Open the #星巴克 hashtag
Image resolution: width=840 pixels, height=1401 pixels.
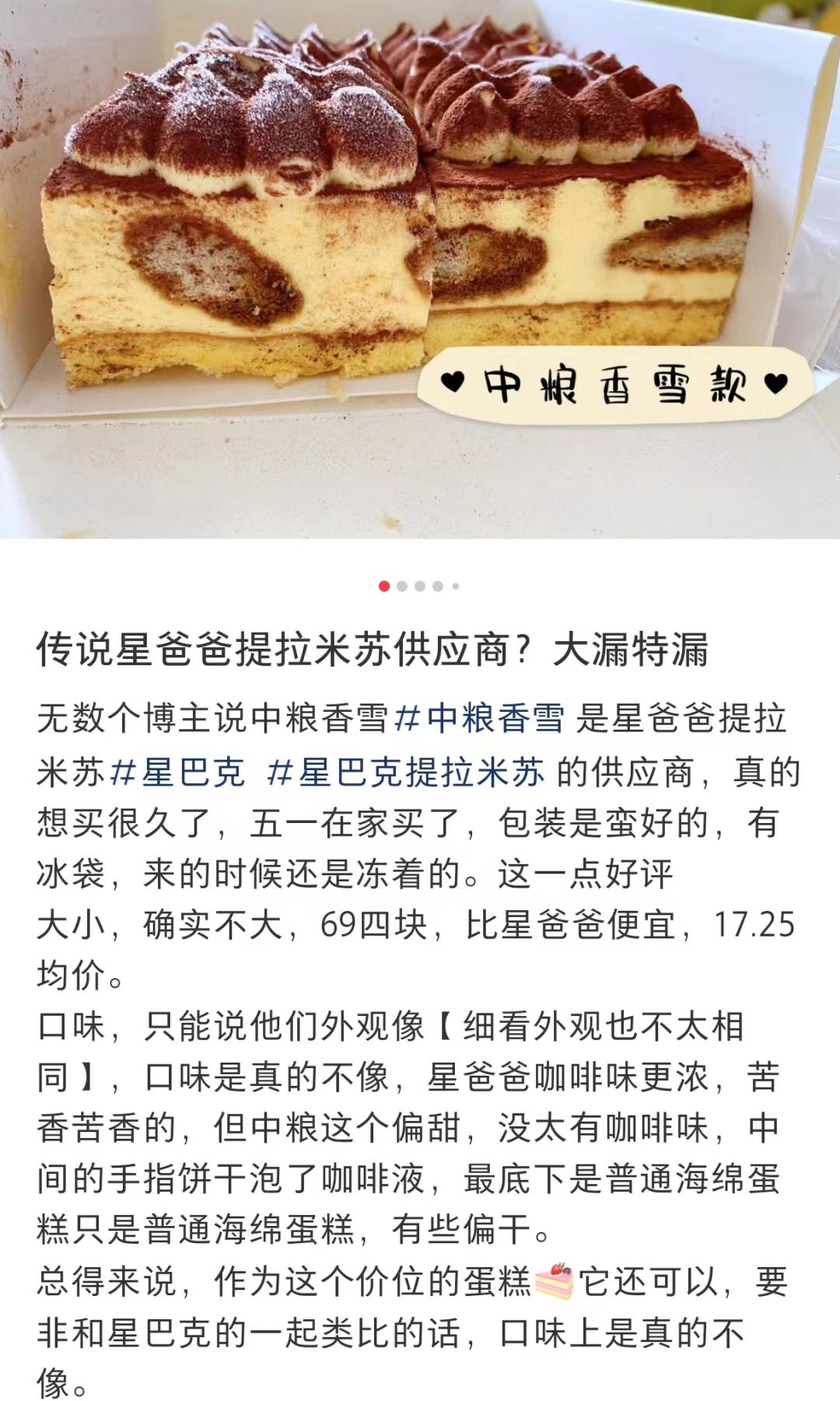[177, 772]
